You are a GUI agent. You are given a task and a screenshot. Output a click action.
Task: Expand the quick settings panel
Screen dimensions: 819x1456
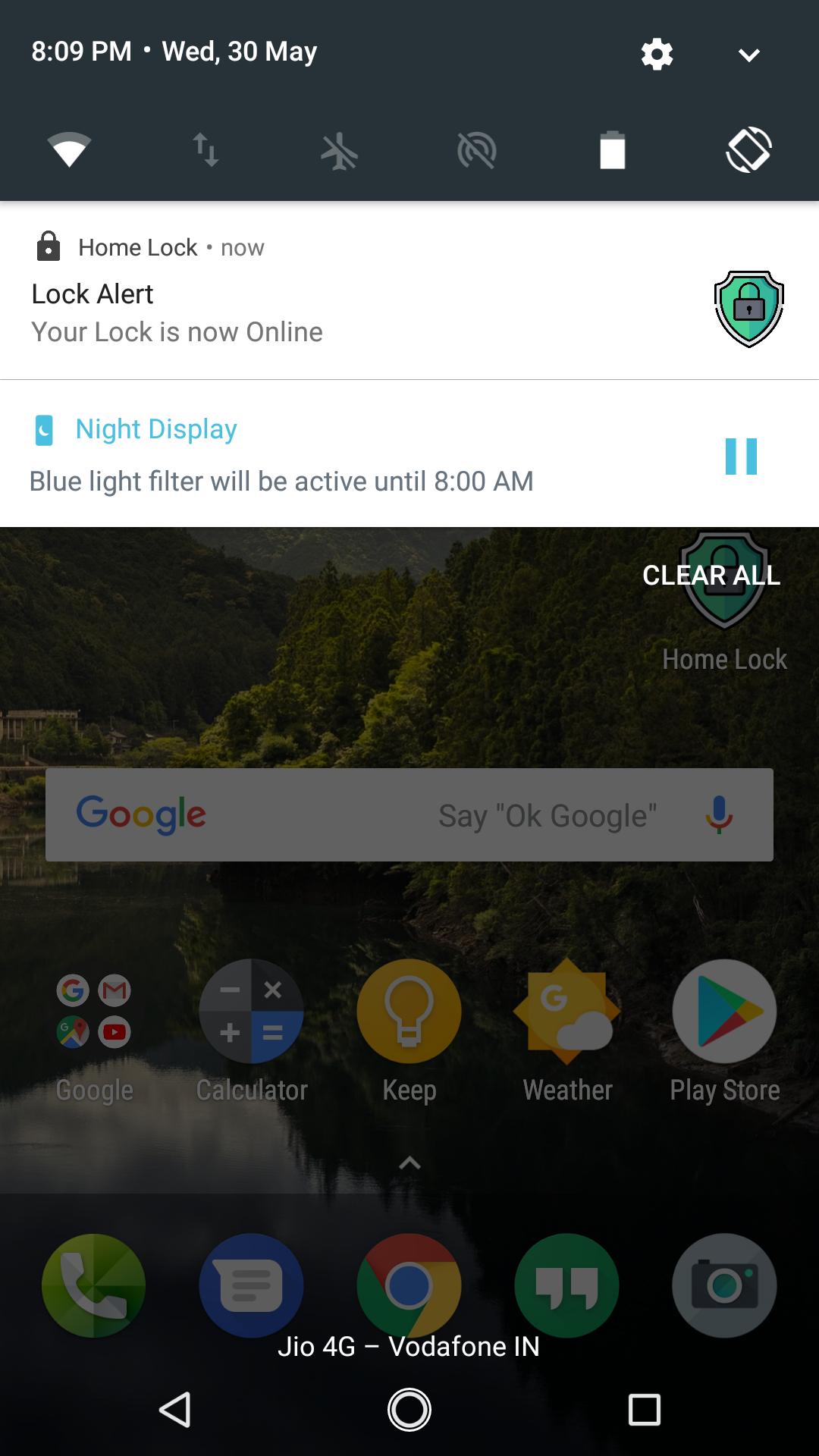[x=749, y=55]
